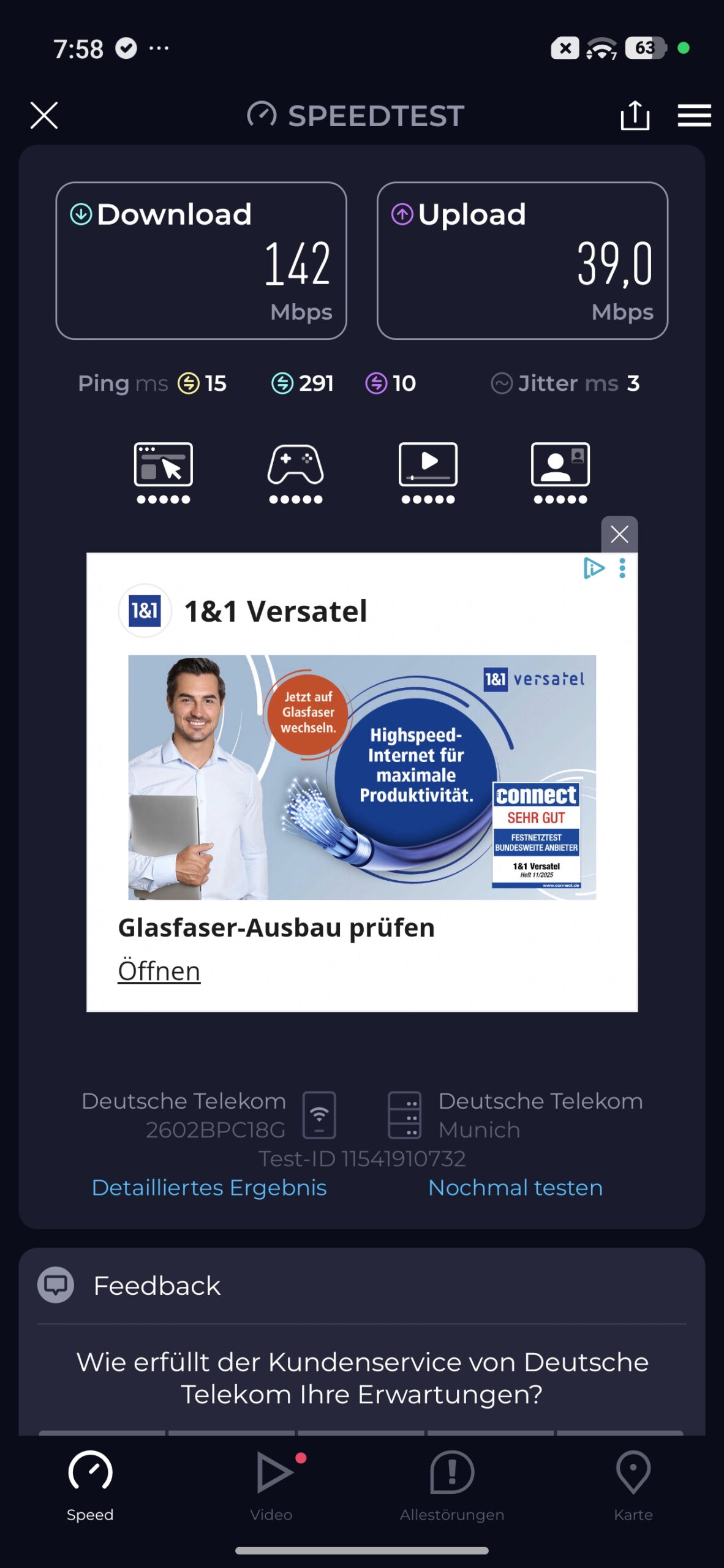Open the 1&1 Versatel fiber ad banner
Image resolution: width=724 pixels, height=1568 pixels.
click(x=361, y=777)
